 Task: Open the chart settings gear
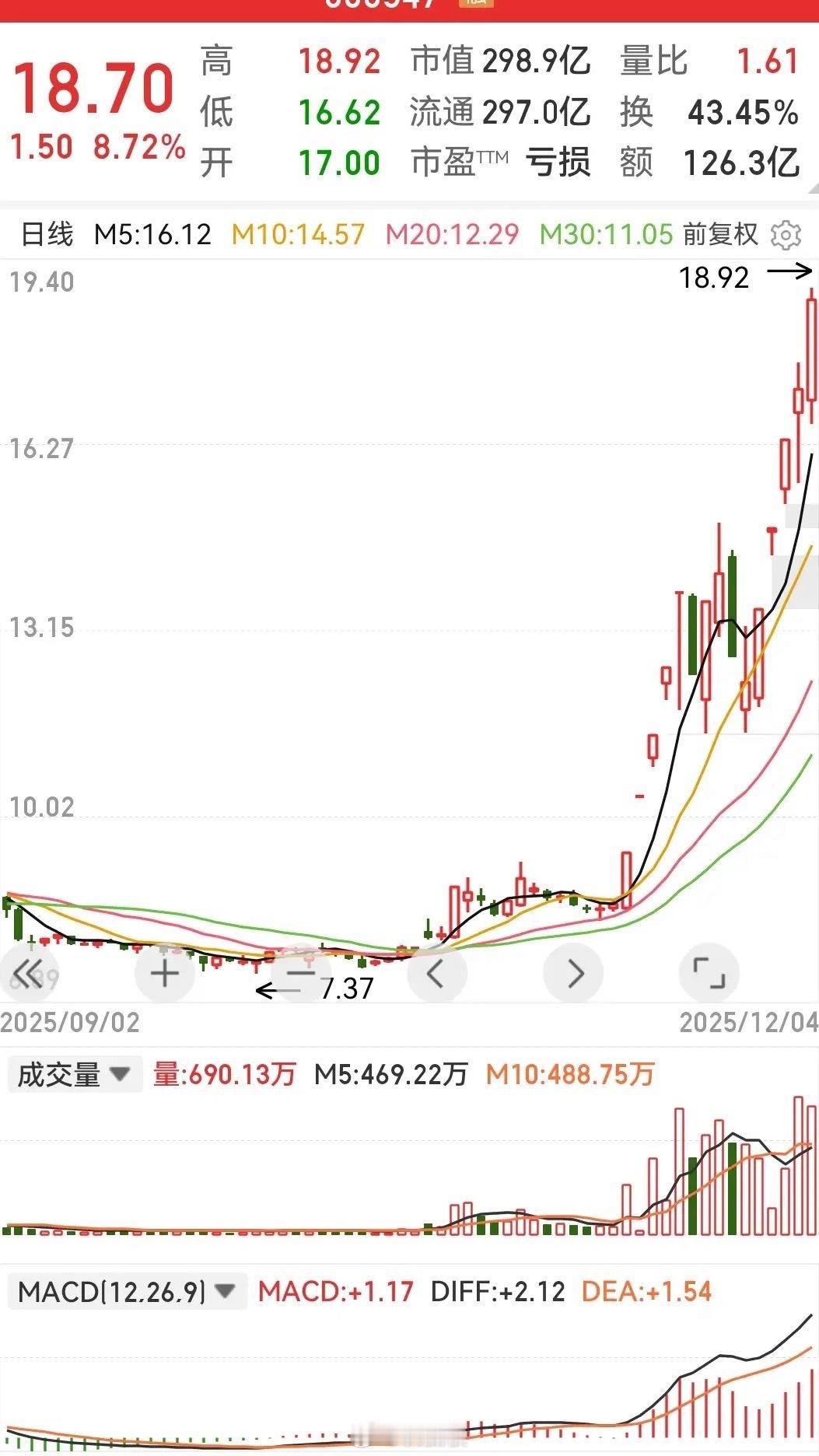(x=788, y=234)
